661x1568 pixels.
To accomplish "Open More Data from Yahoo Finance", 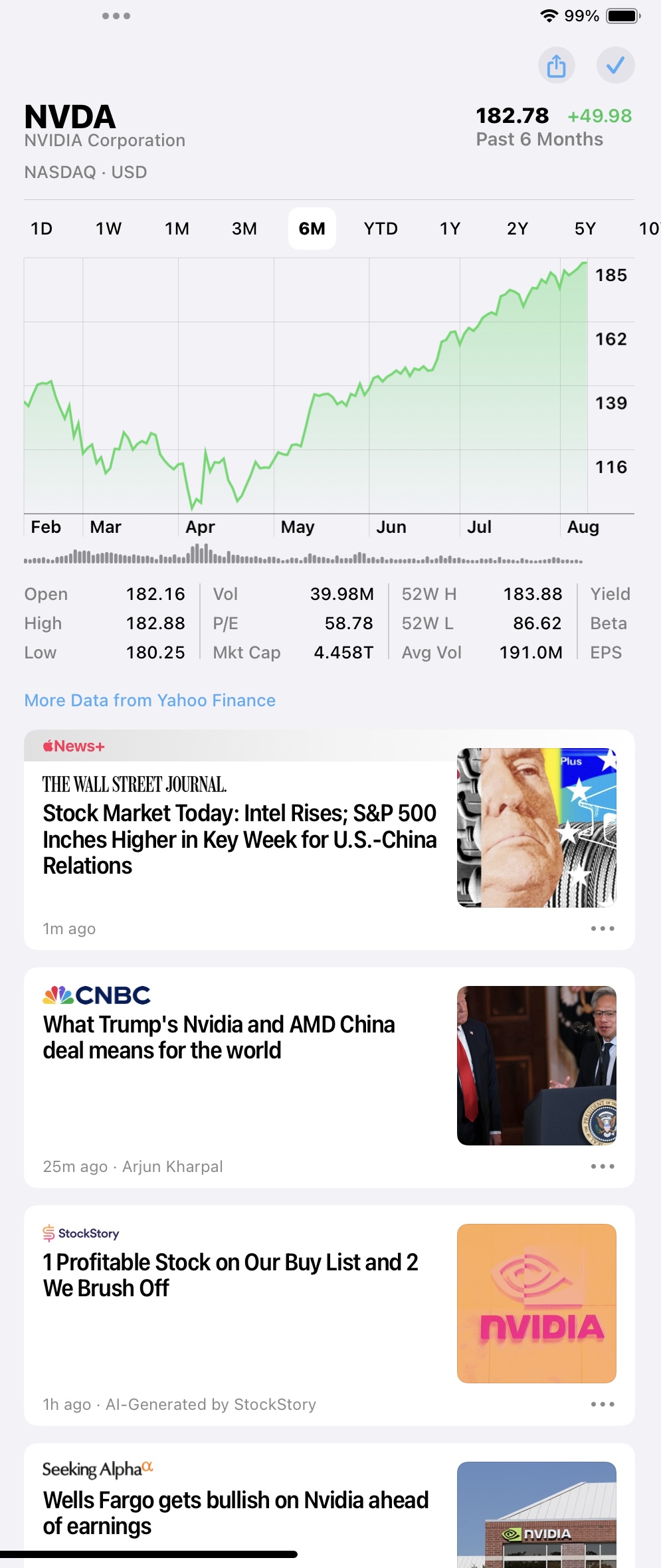I will tap(150, 700).
